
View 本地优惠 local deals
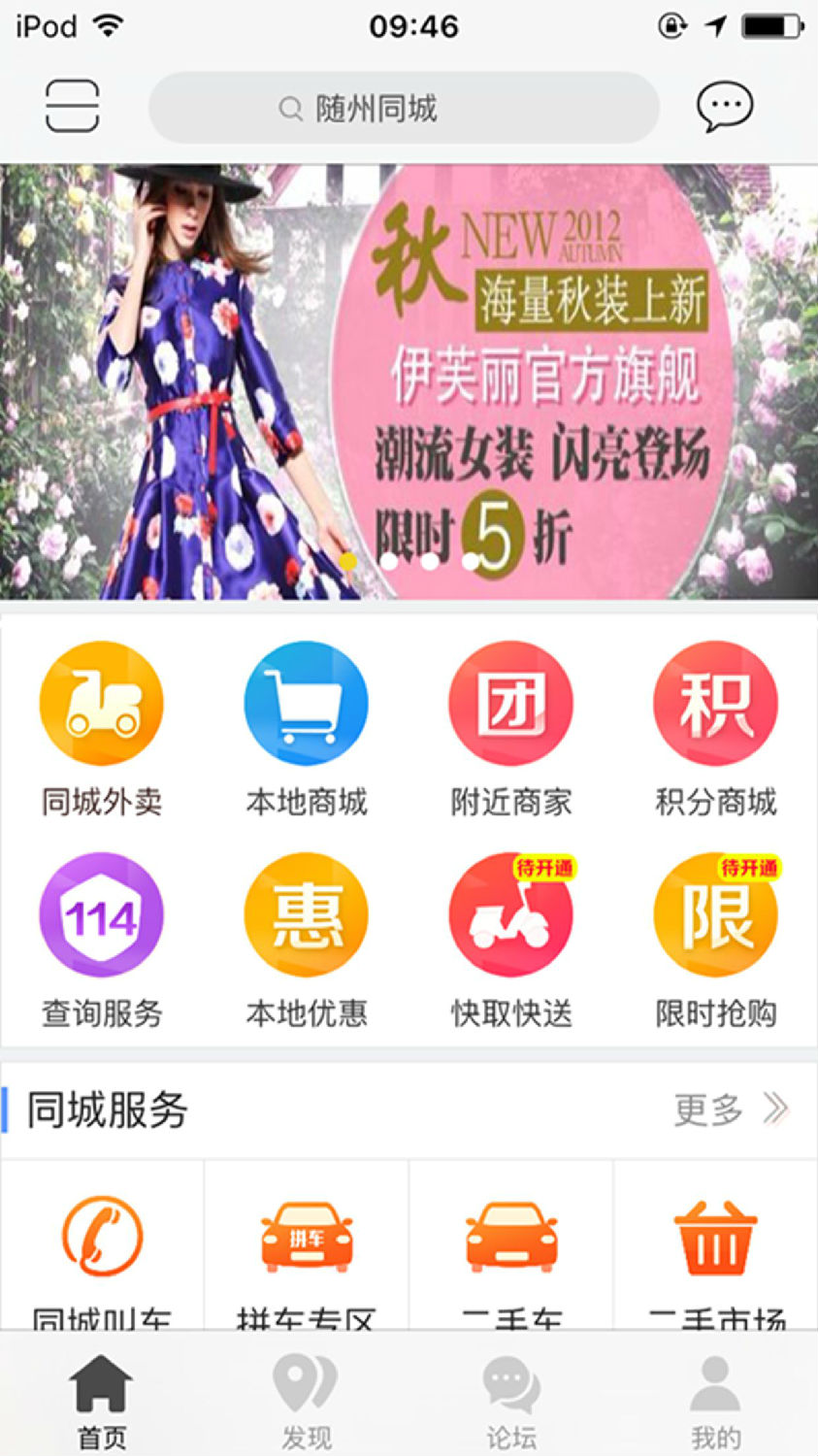click(x=307, y=940)
